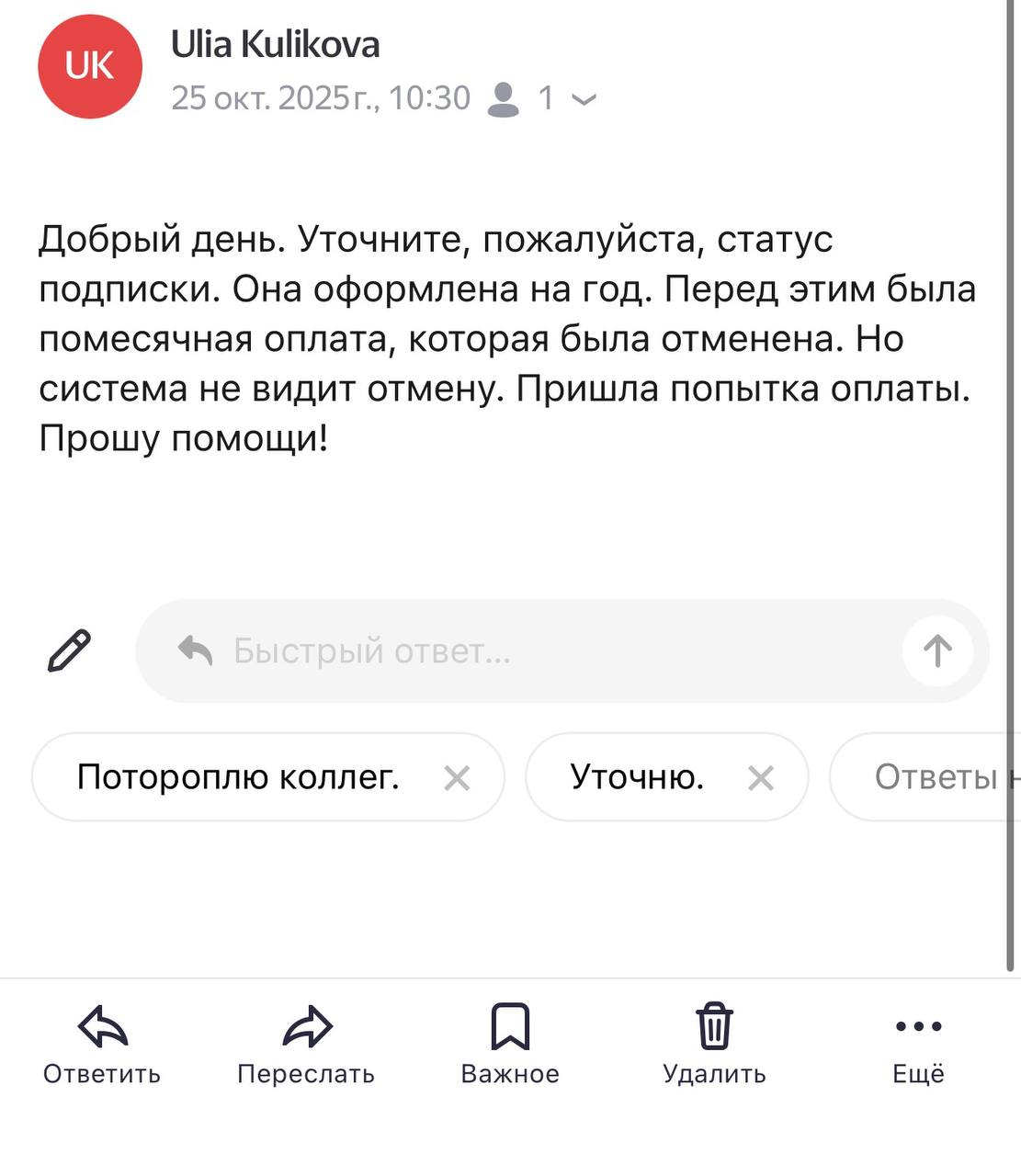
Task: Open Ulia Kulikova's sender avatar
Action: (x=90, y=66)
